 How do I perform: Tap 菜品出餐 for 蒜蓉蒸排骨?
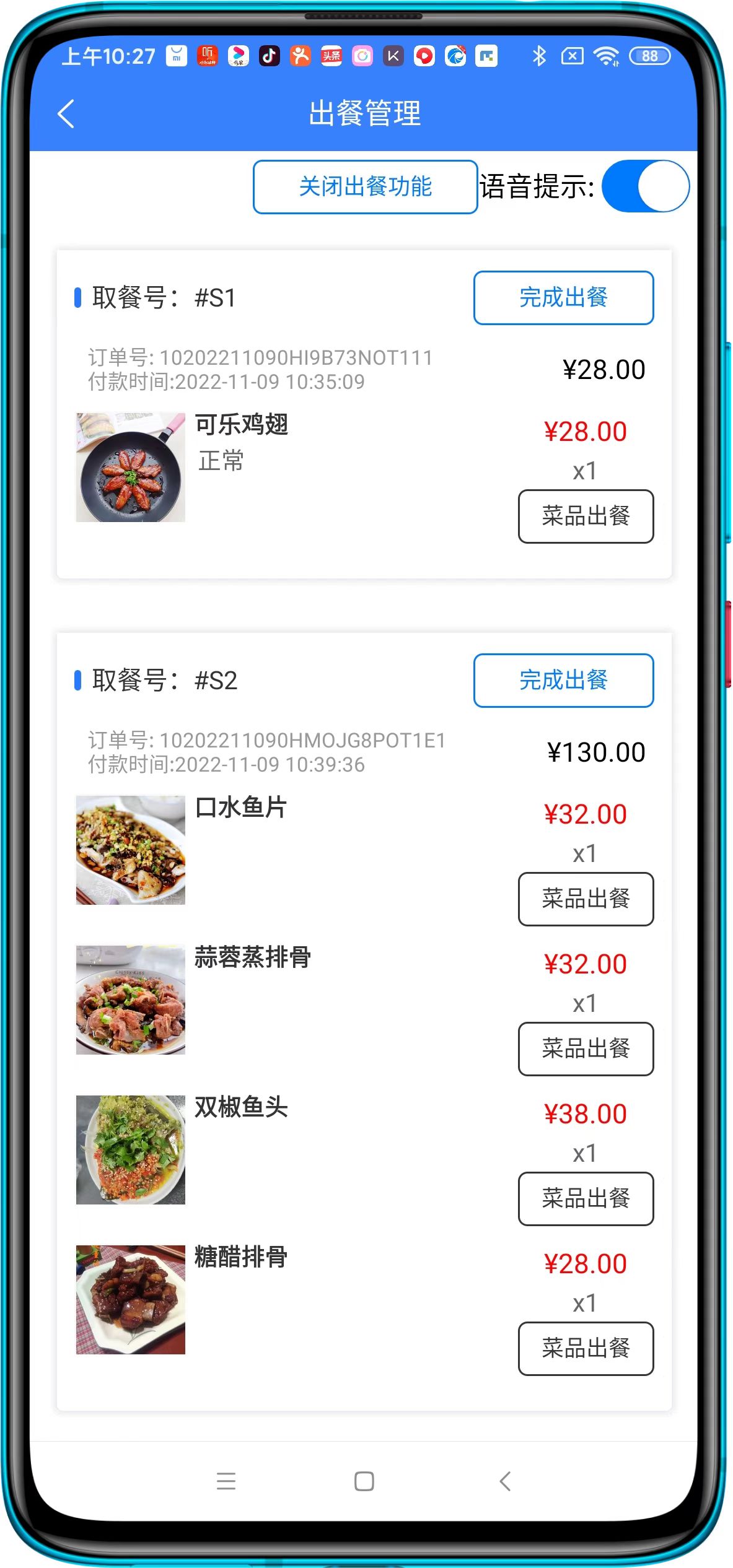point(585,1048)
